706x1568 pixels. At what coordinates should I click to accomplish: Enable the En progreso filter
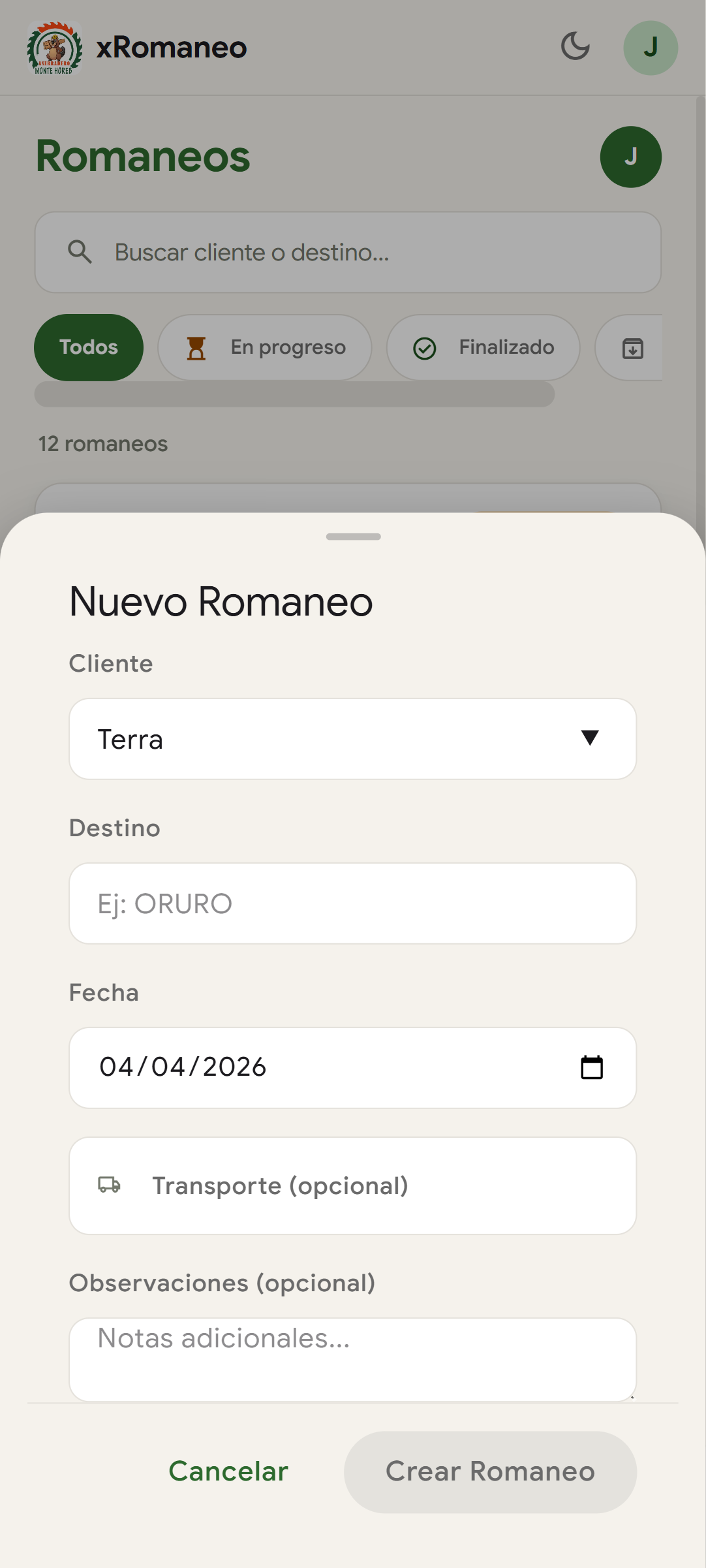[x=264, y=347]
